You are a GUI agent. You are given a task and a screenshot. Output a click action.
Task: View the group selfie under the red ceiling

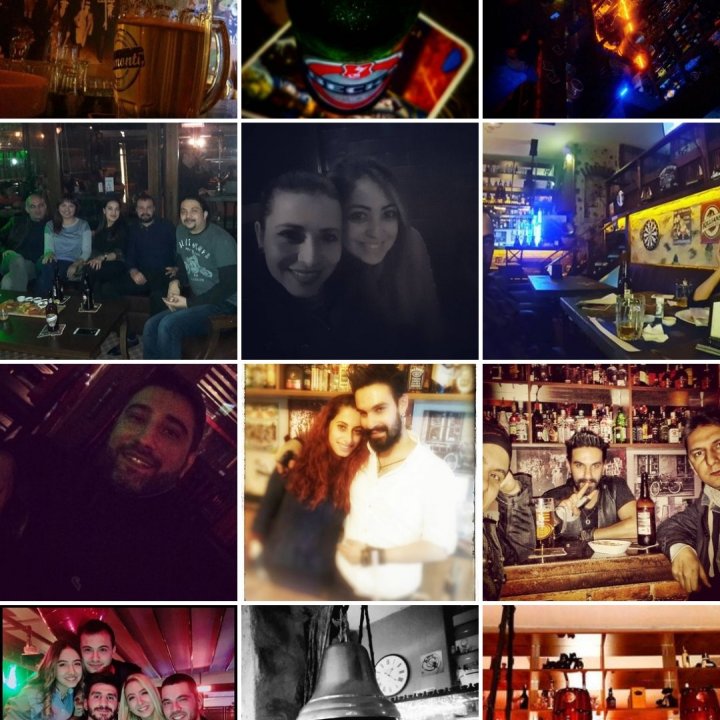(118, 662)
